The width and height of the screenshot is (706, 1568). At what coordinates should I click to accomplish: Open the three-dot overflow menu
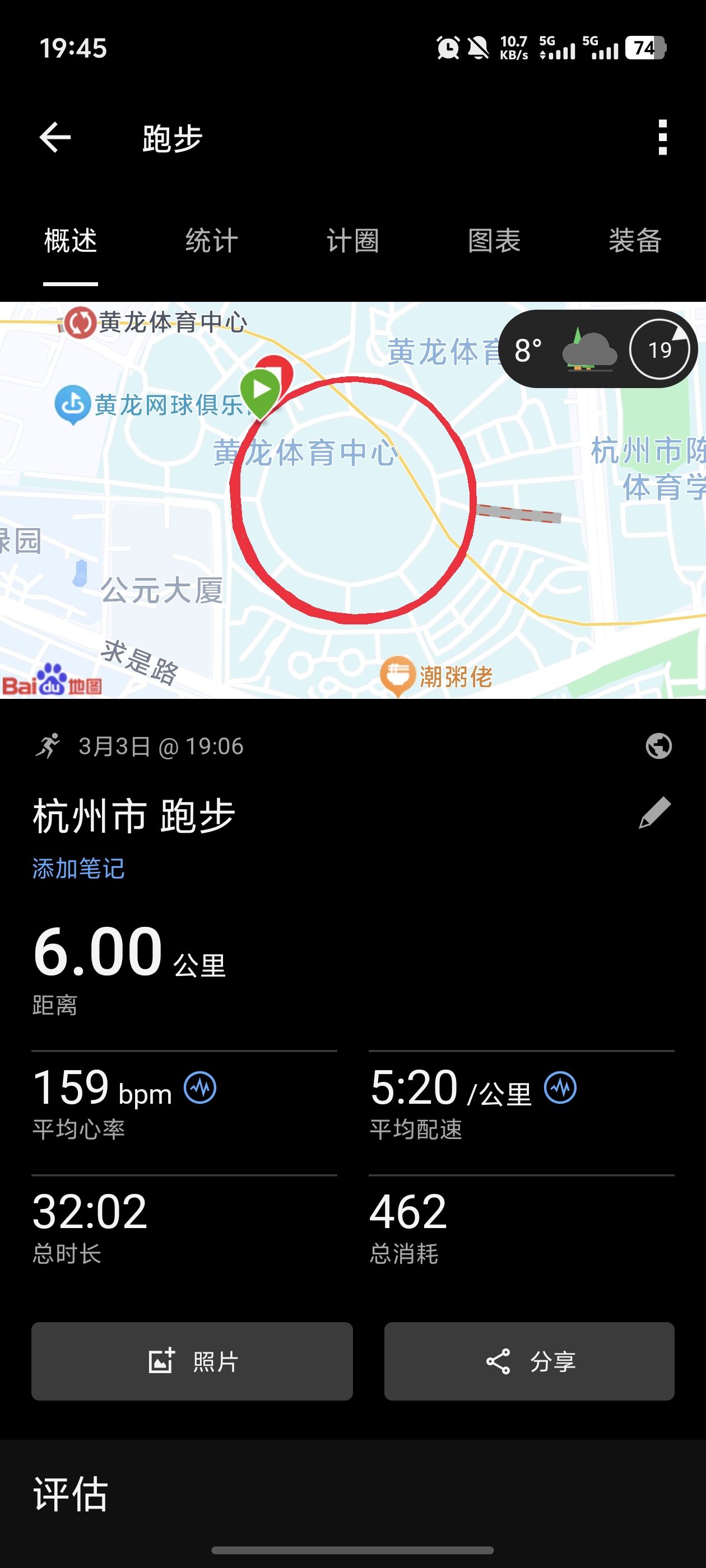[x=663, y=138]
